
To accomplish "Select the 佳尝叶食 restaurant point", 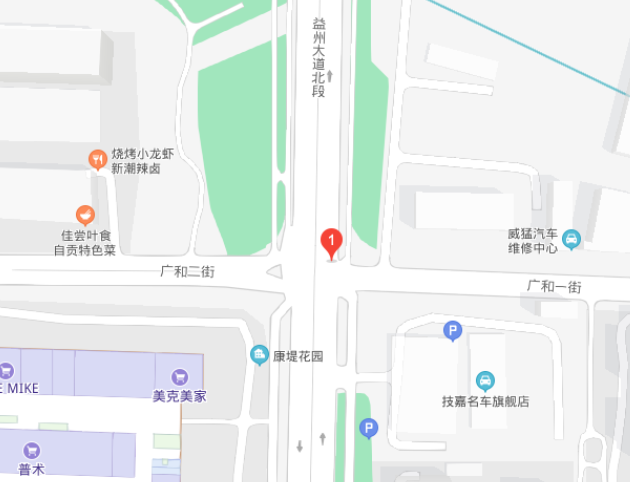I will (x=86, y=214).
